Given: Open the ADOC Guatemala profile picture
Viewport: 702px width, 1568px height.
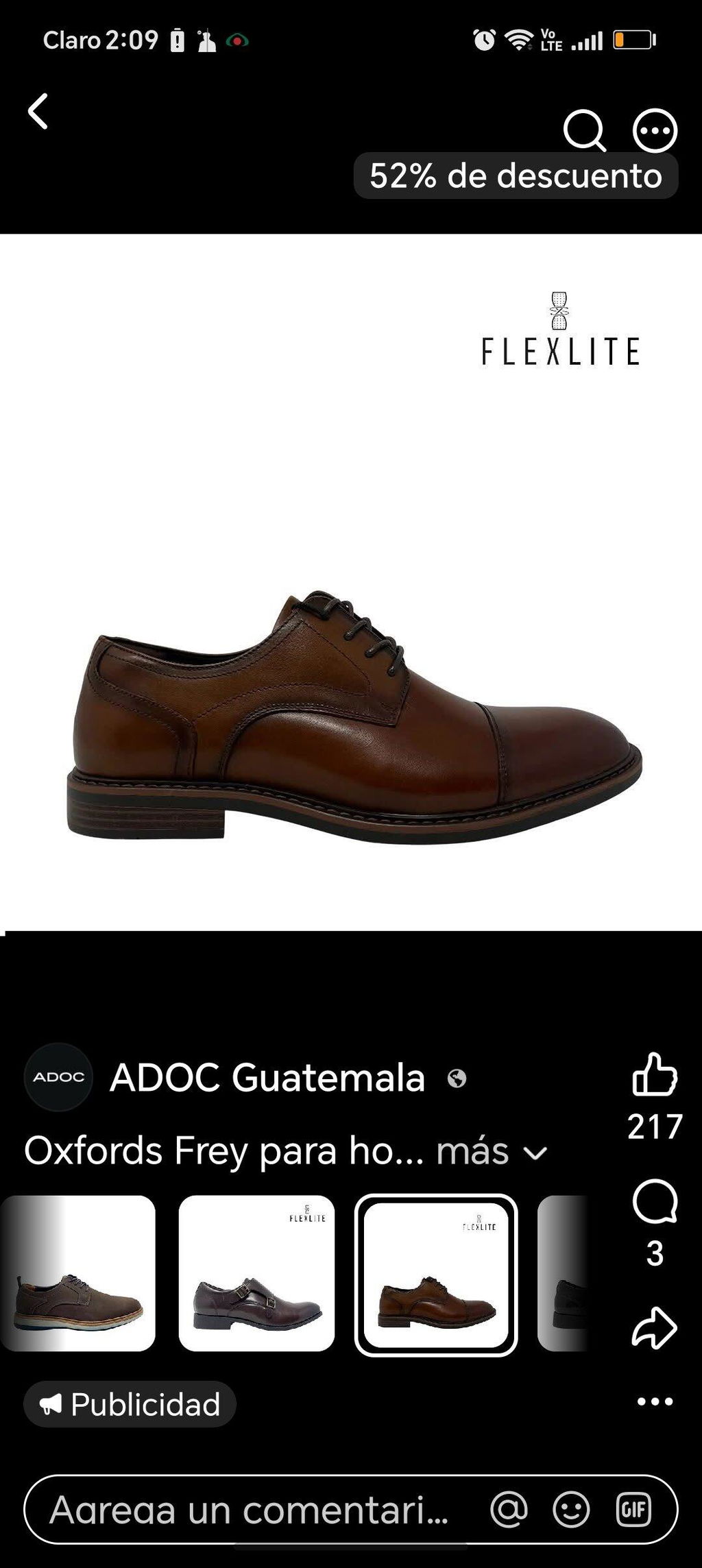Looking at the screenshot, I should tap(58, 1077).
